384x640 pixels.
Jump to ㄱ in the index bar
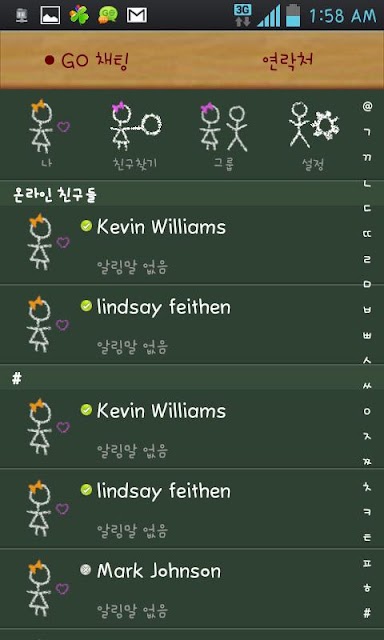tap(367, 132)
